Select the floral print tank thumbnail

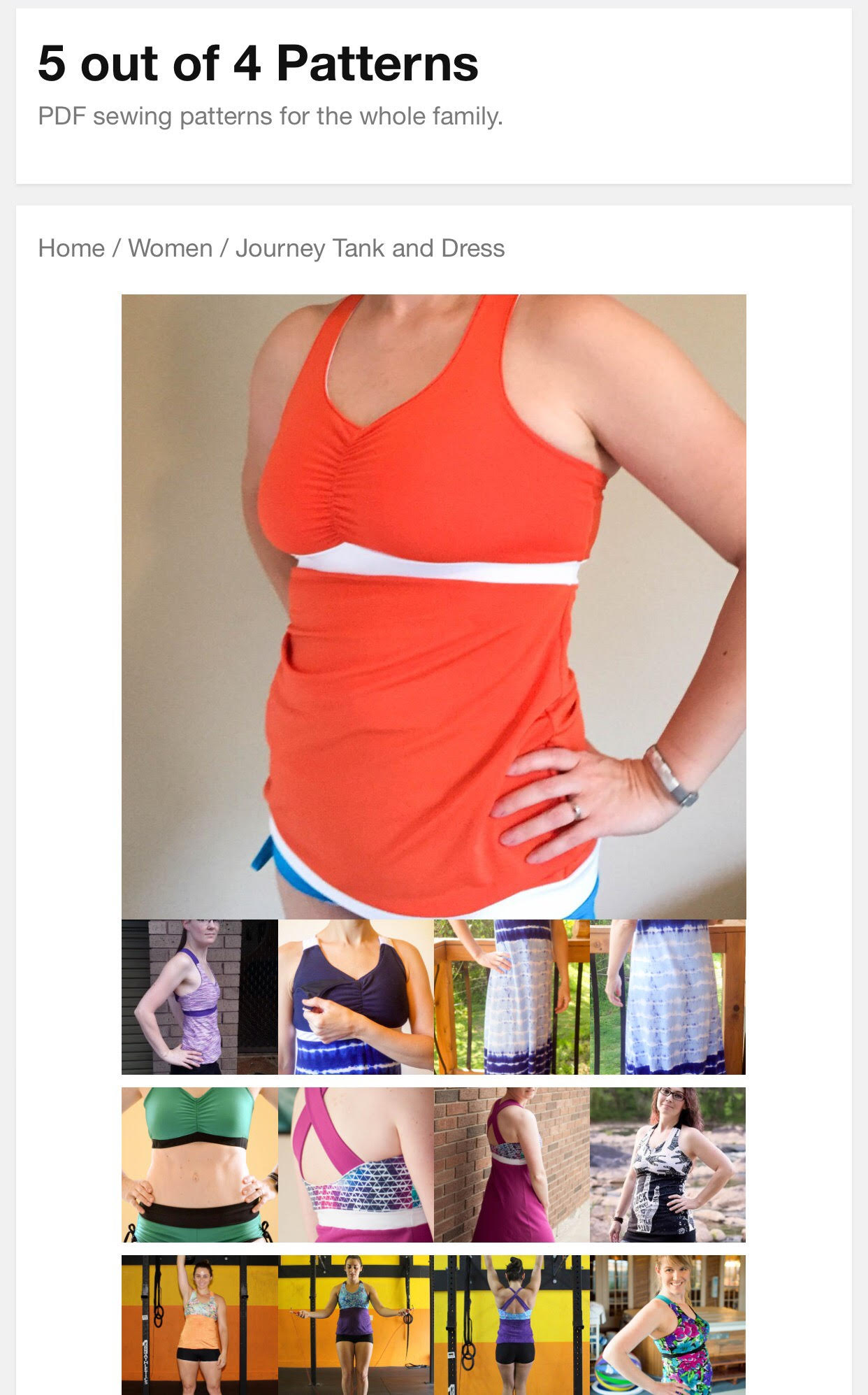coord(667,1324)
